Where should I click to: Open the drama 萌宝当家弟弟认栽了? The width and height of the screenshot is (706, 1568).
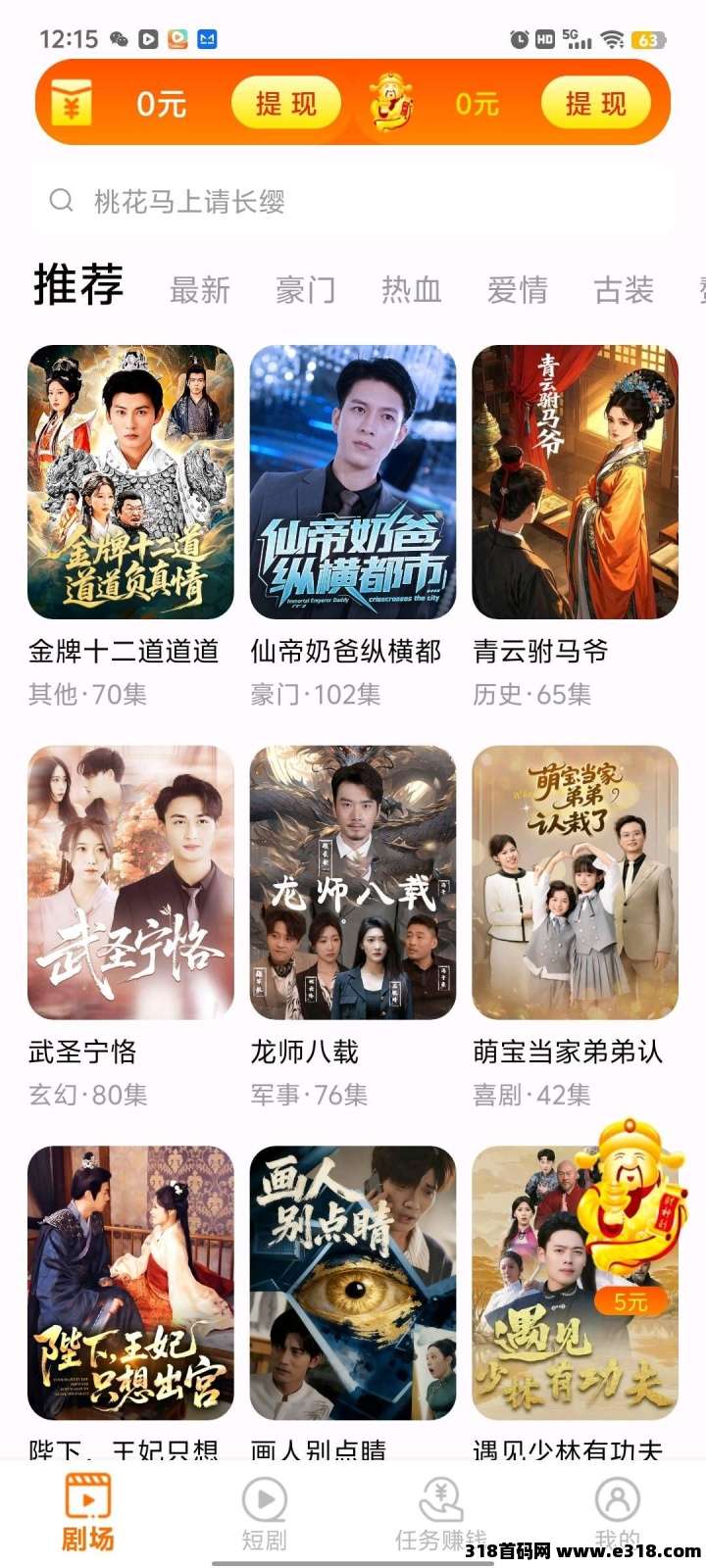(x=575, y=882)
